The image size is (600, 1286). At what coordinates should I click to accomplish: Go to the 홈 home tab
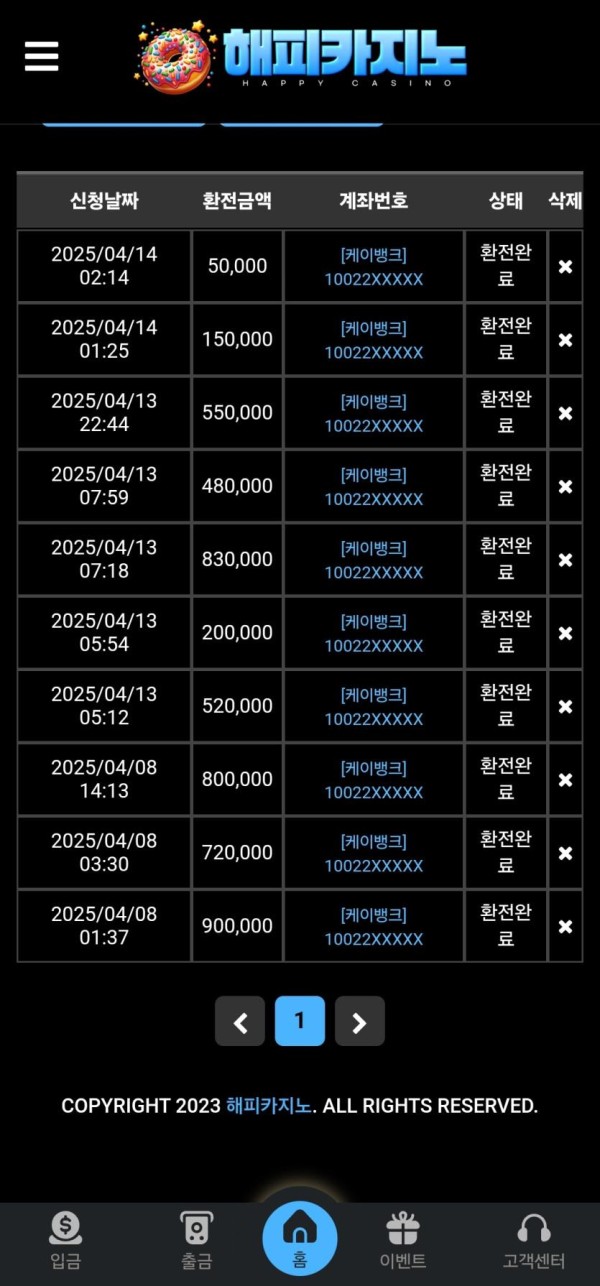[300, 1238]
